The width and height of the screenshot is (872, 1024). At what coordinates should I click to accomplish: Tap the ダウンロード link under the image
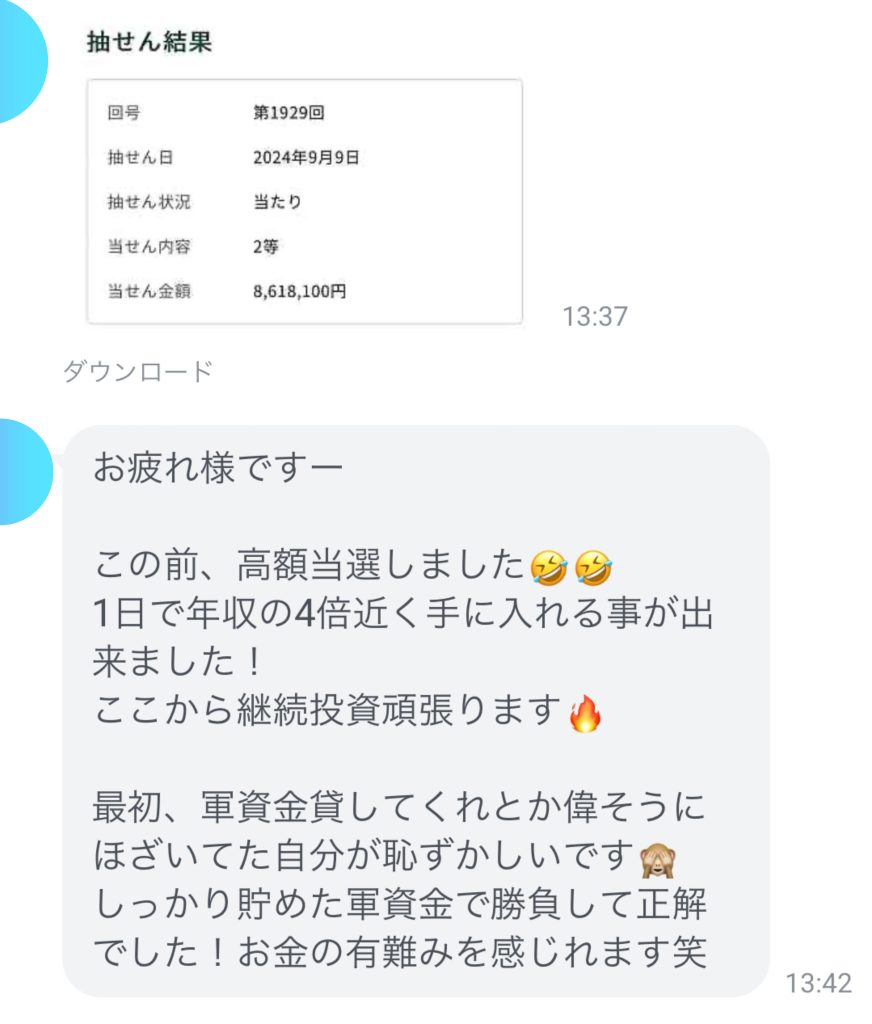(x=138, y=372)
